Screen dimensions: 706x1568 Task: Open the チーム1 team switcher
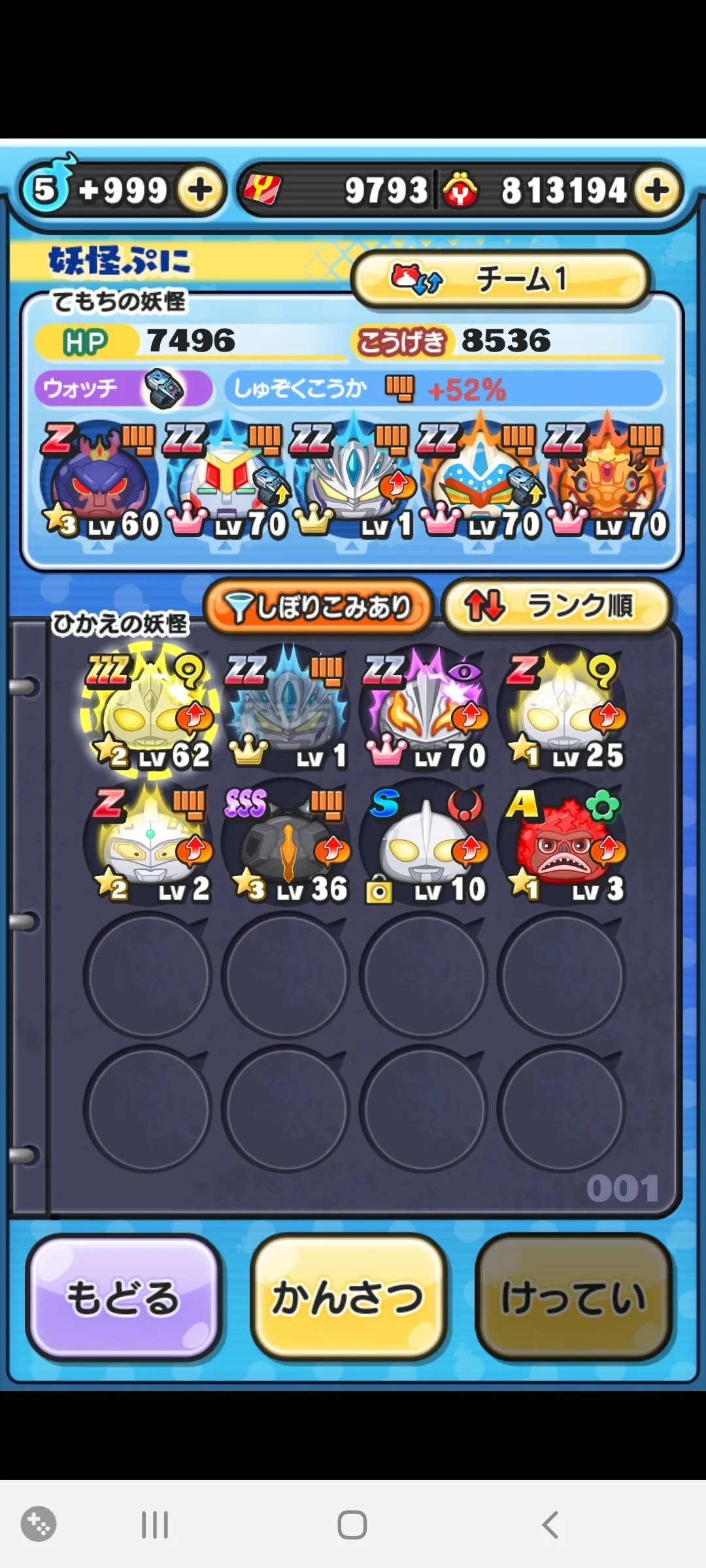coord(500,280)
